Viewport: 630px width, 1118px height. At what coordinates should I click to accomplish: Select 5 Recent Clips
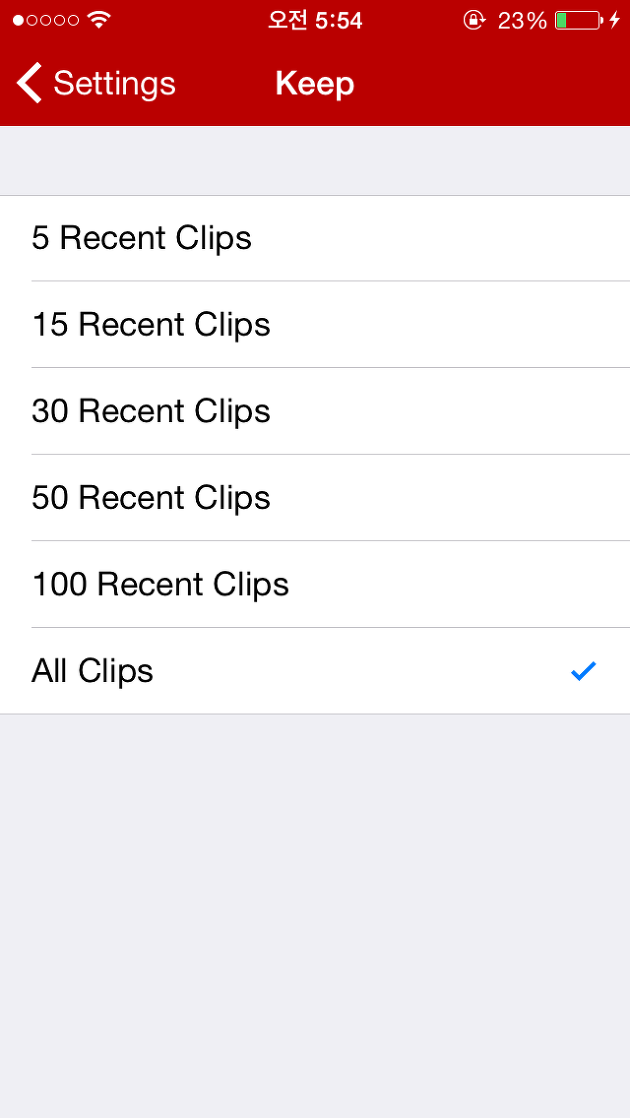[315, 238]
